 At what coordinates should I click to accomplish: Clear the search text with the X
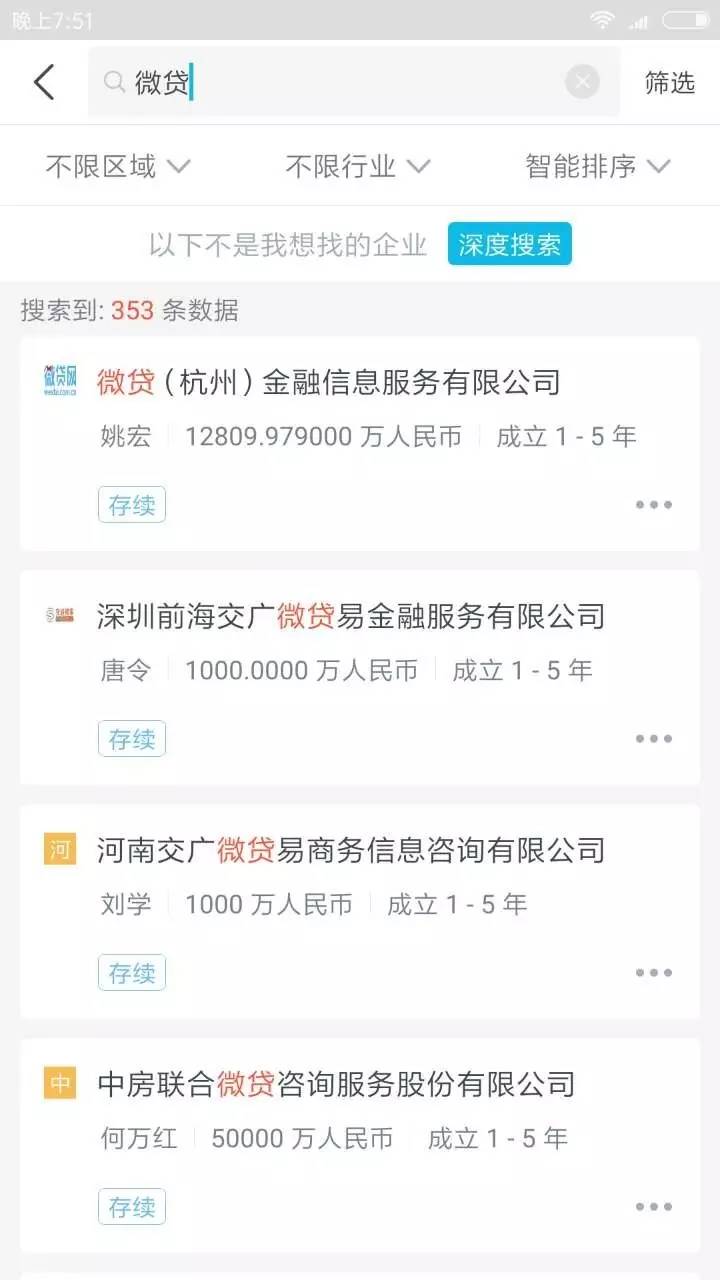(x=582, y=82)
